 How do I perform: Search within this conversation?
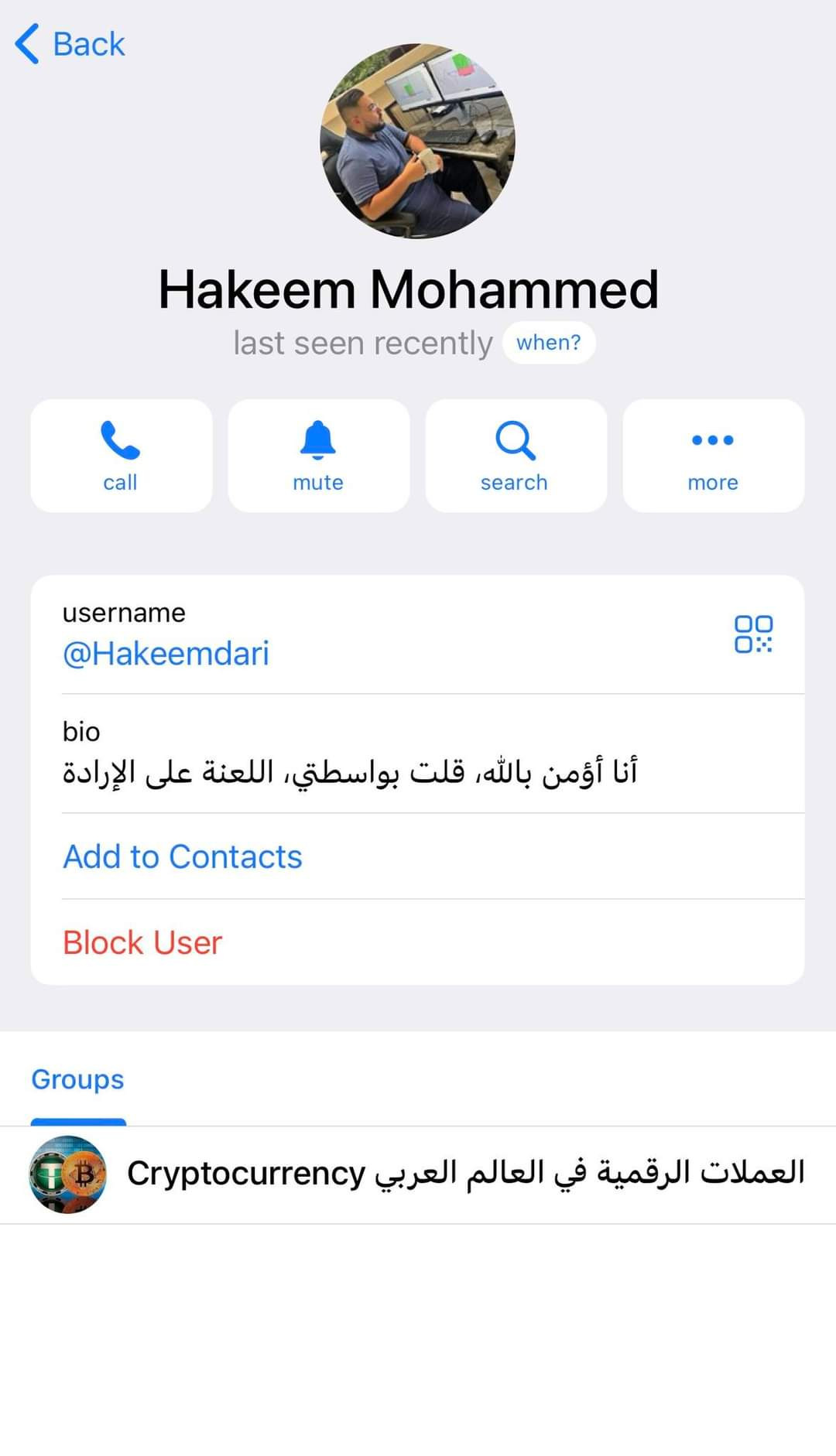click(x=516, y=456)
